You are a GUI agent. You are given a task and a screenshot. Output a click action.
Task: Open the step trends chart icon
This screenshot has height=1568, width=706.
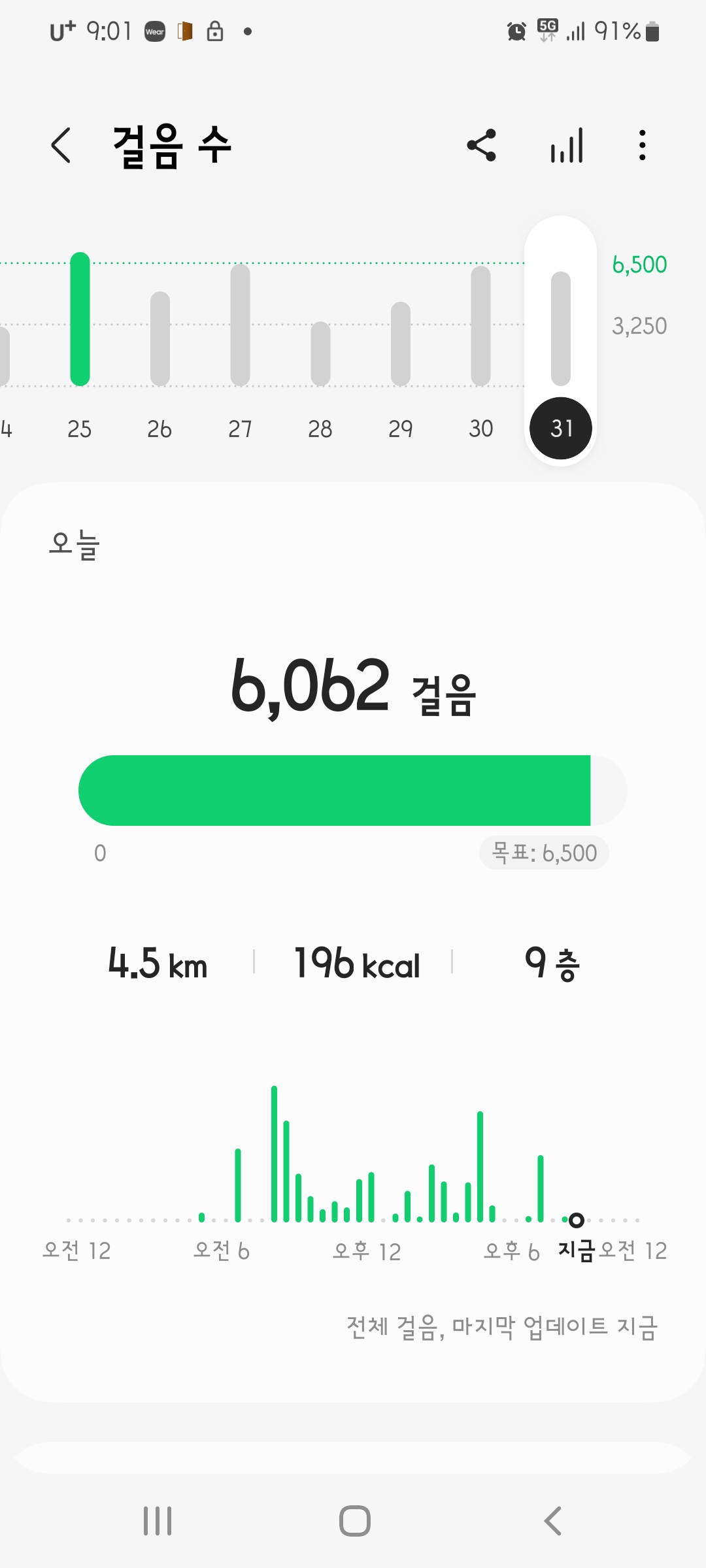click(x=567, y=145)
